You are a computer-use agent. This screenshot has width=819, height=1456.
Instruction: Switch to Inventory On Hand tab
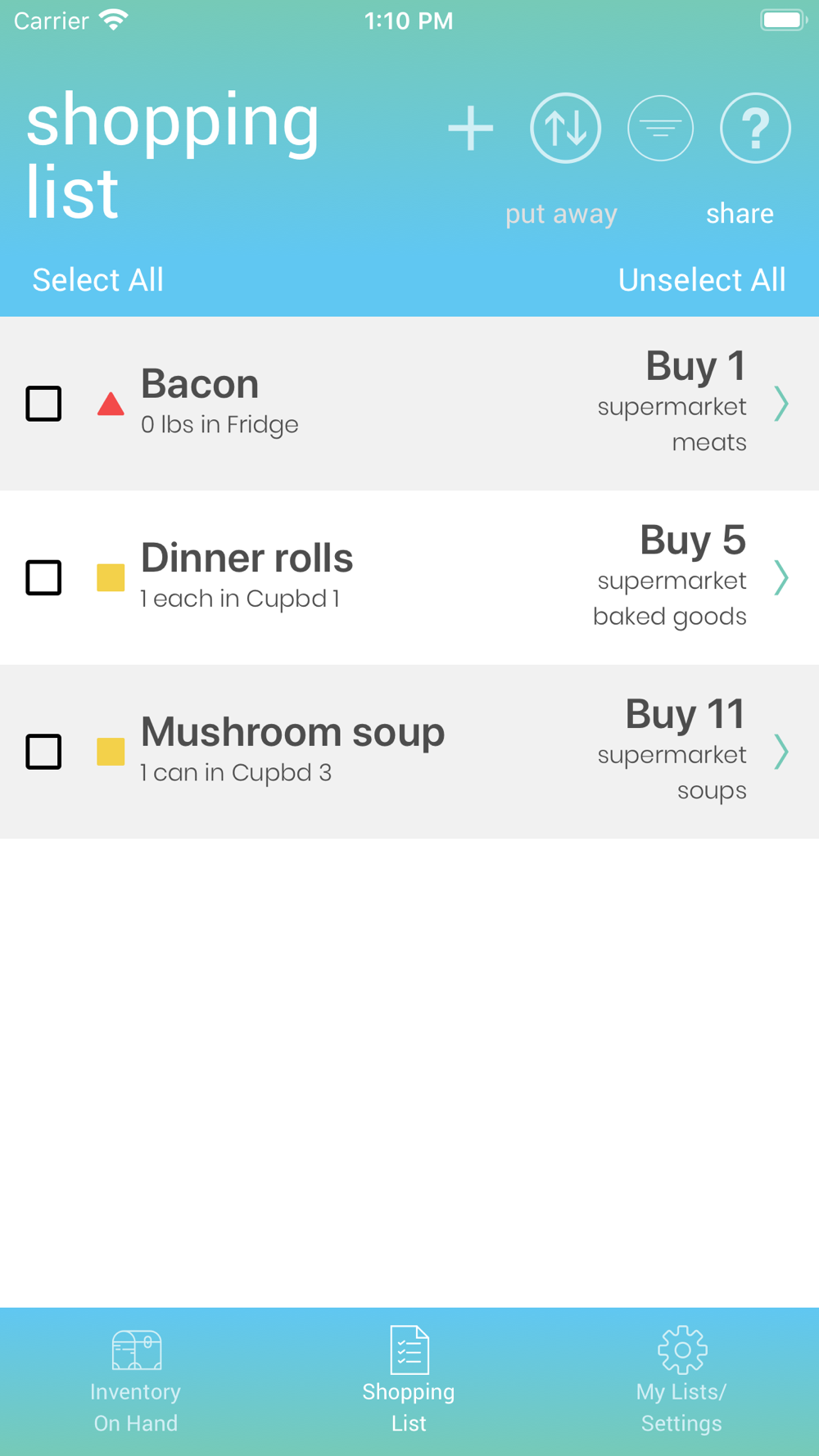point(136,1381)
